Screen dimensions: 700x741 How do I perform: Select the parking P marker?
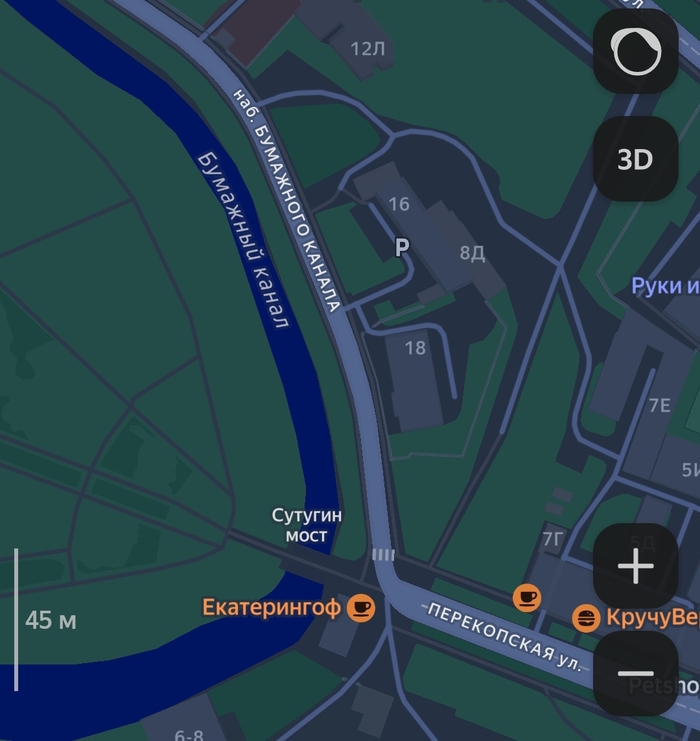point(402,247)
